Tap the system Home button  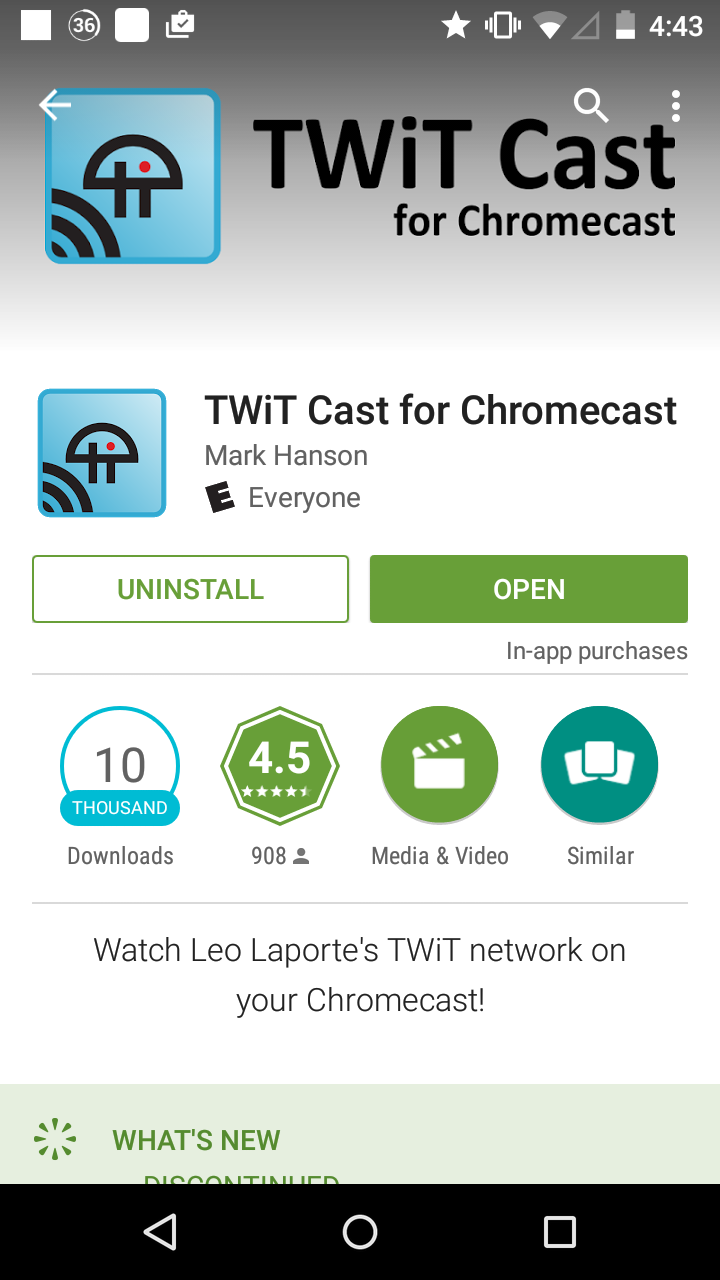[x=360, y=1232]
